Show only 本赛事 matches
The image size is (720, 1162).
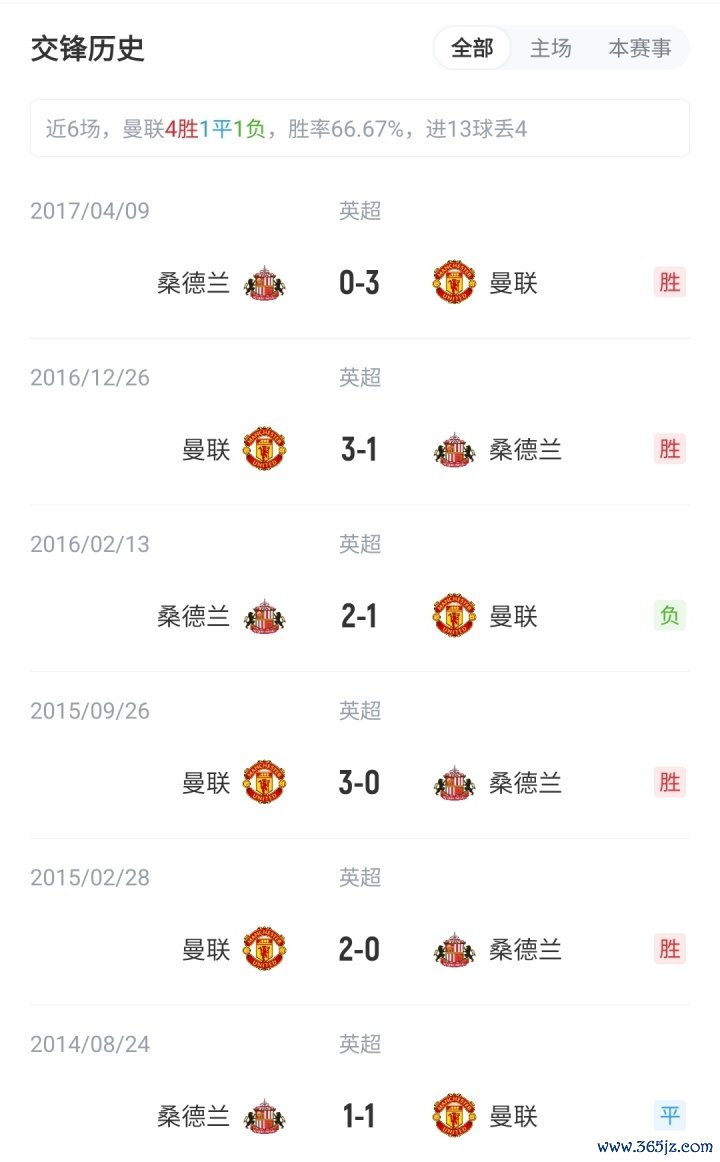click(x=640, y=48)
